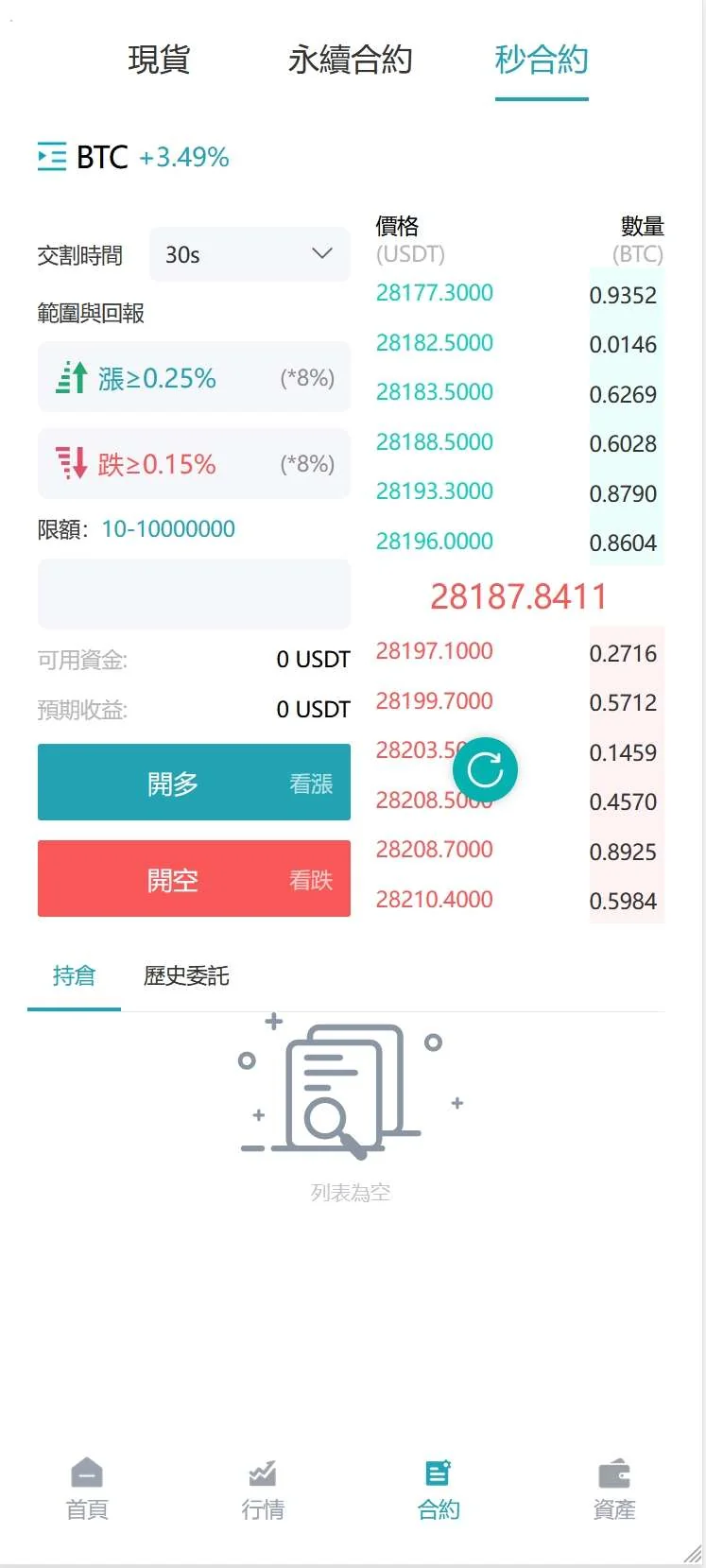Switch to the 歷史委託 tab
706x1568 pixels.
click(186, 975)
